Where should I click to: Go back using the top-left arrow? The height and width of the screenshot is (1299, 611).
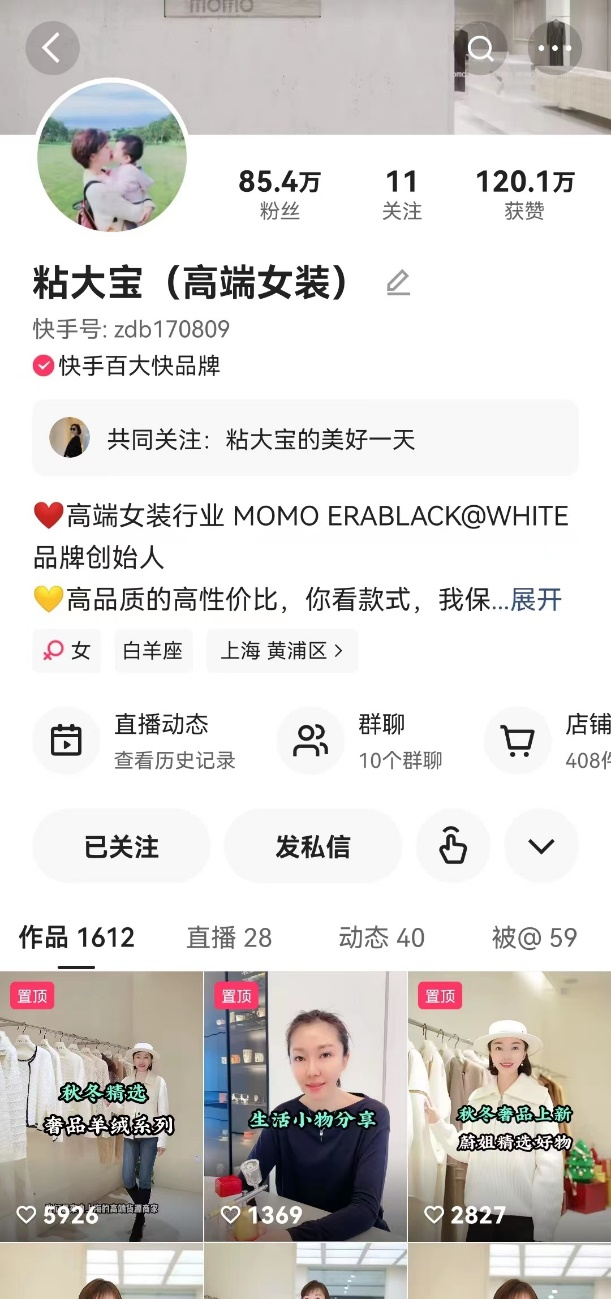(52, 48)
